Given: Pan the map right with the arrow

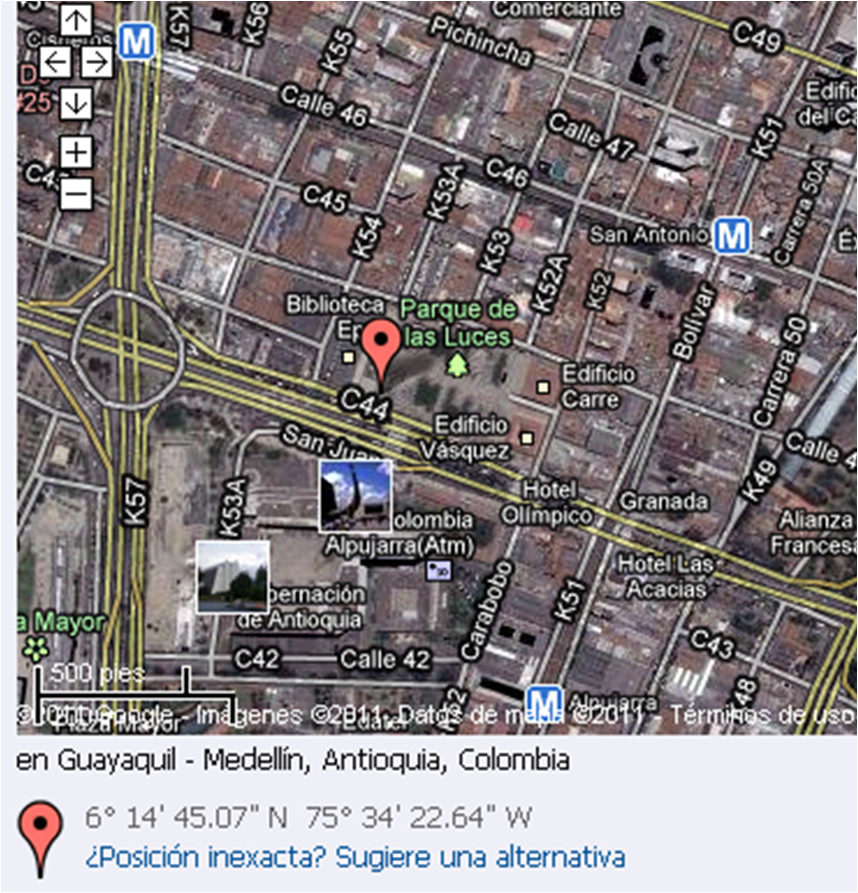Looking at the screenshot, I should (97, 61).
